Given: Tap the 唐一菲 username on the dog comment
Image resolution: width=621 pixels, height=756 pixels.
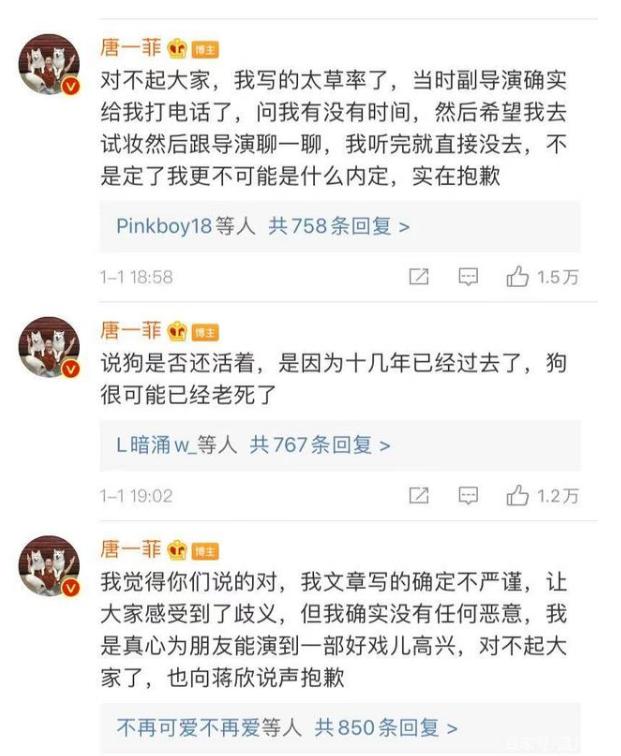Looking at the screenshot, I should pyautogui.click(x=131, y=330).
